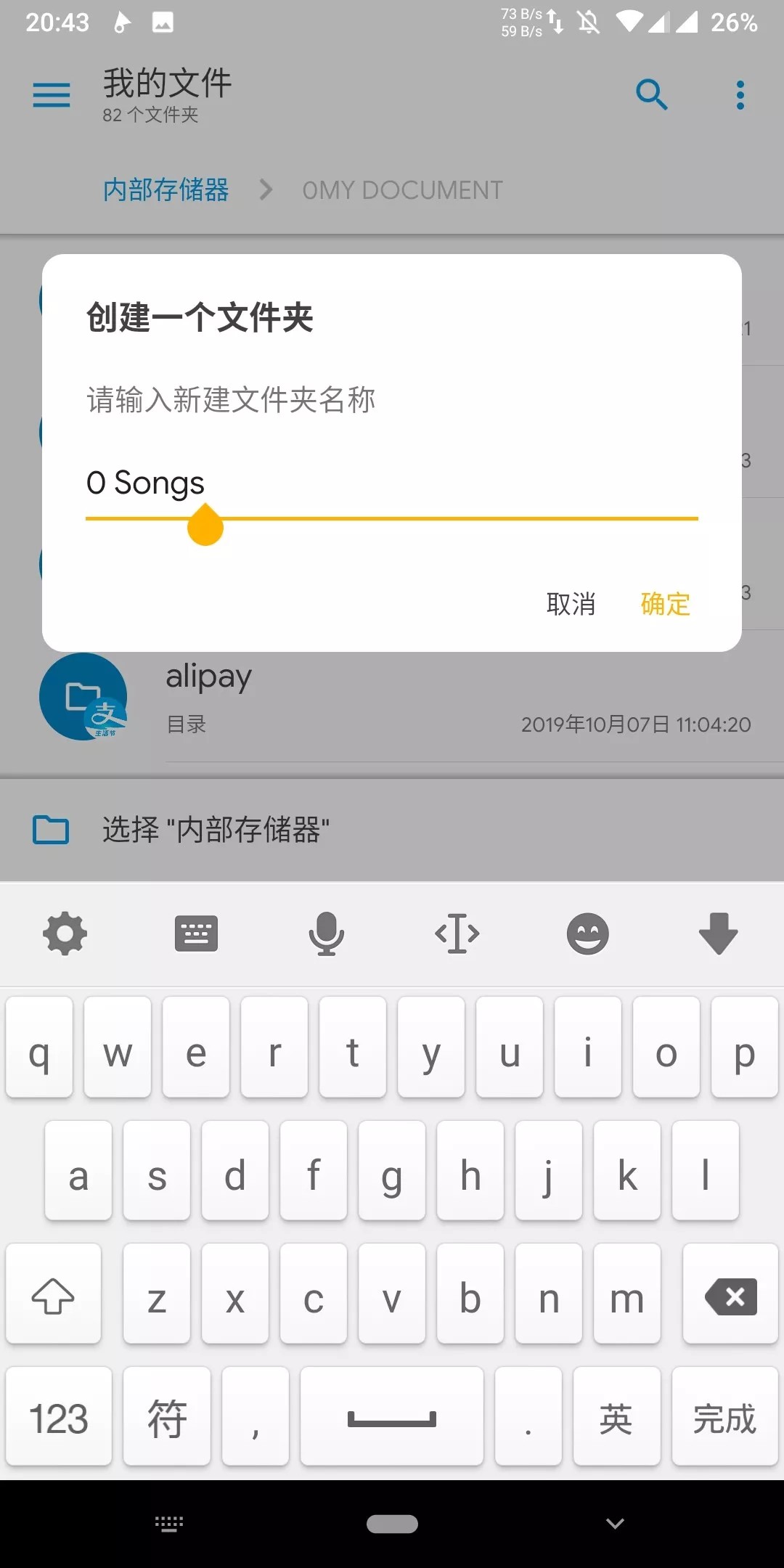
Task: Tap the yellow text cursor handle
Action: (205, 528)
